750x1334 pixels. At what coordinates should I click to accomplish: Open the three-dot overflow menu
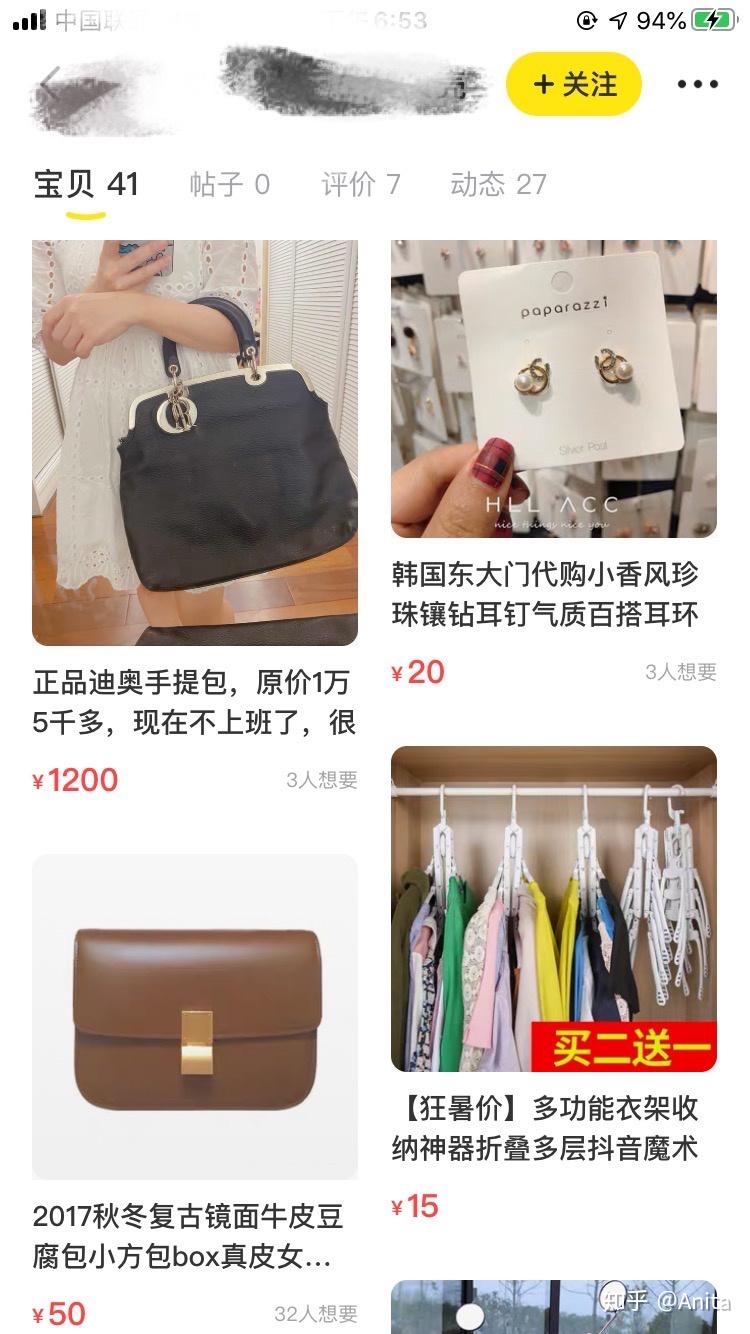pyautogui.click(x=697, y=85)
